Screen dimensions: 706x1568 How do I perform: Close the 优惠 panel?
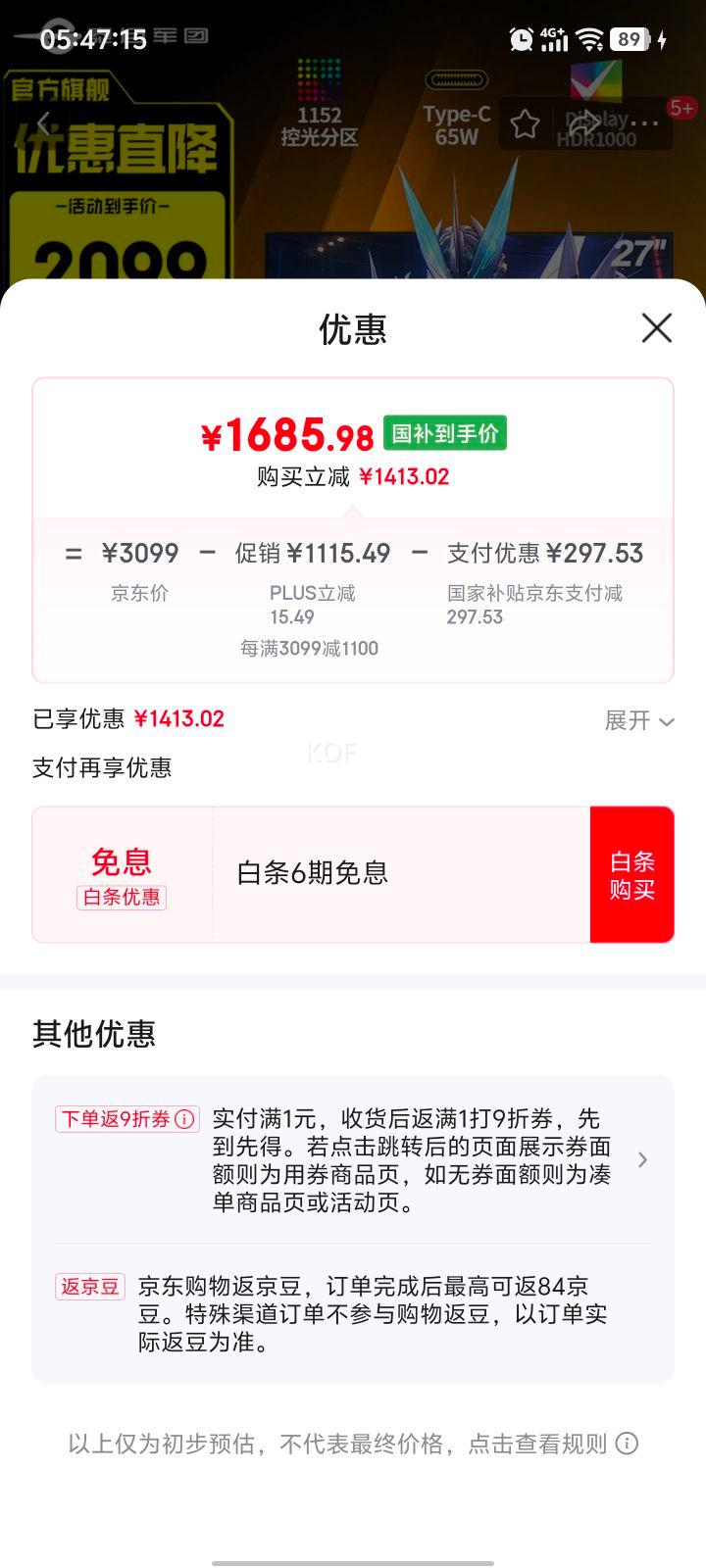pyautogui.click(x=656, y=327)
